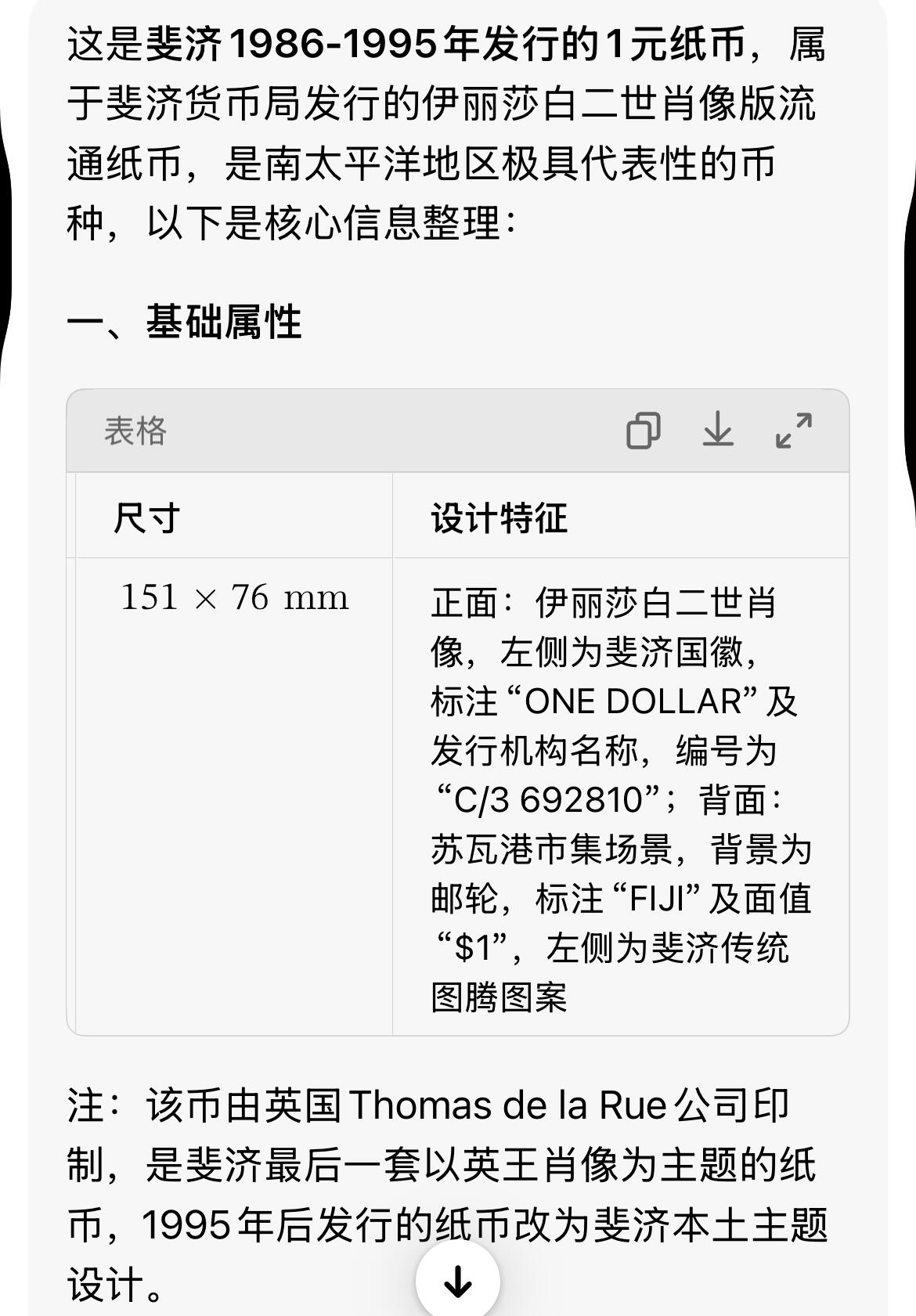Select the cell showing 151 × 76 mm

(x=235, y=597)
